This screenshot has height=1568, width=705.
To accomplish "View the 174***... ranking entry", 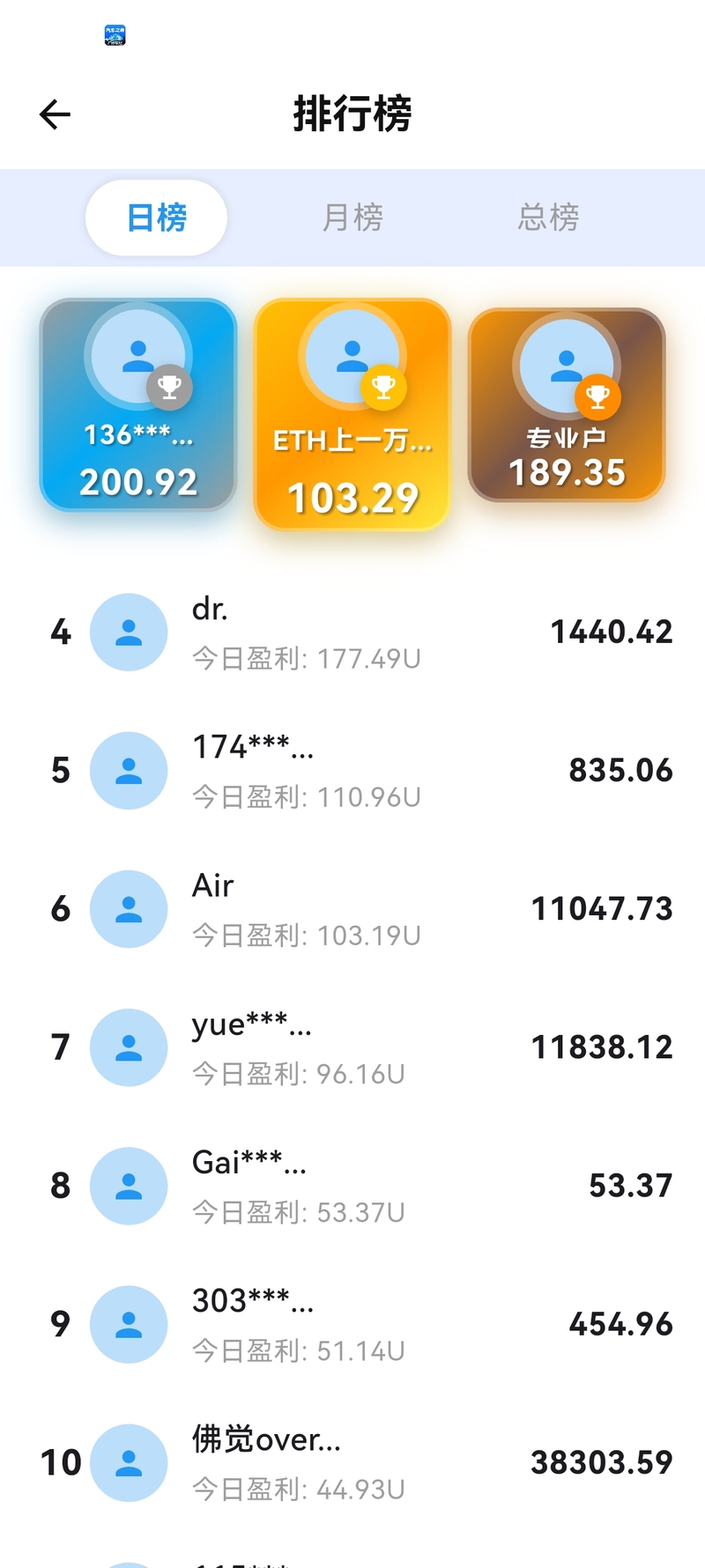I will tap(352, 771).
